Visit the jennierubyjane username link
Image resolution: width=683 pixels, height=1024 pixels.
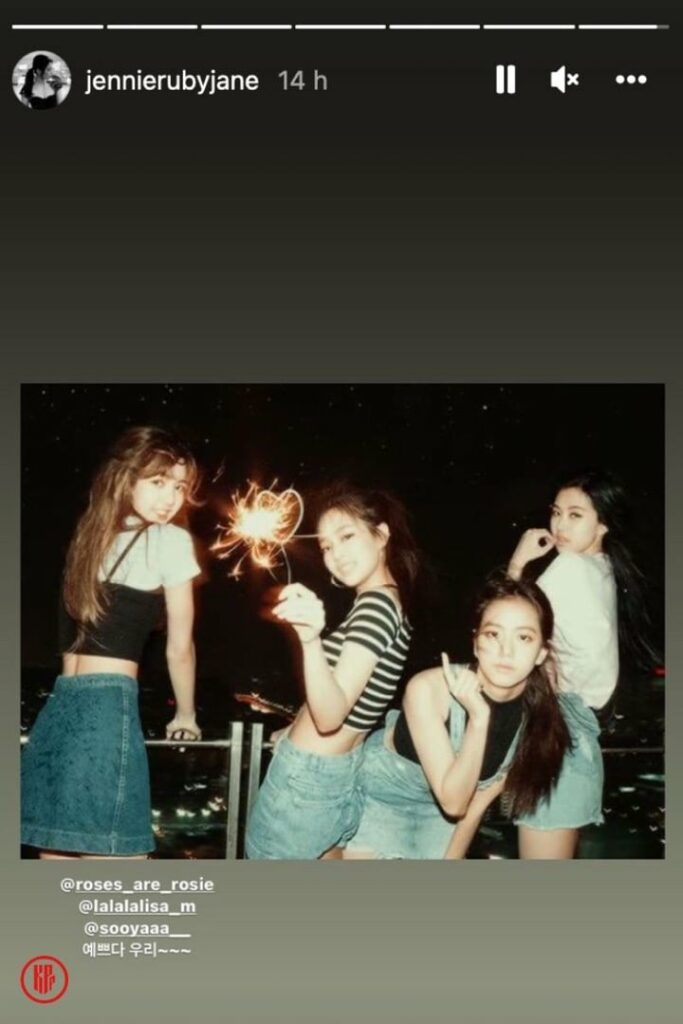click(x=171, y=81)
